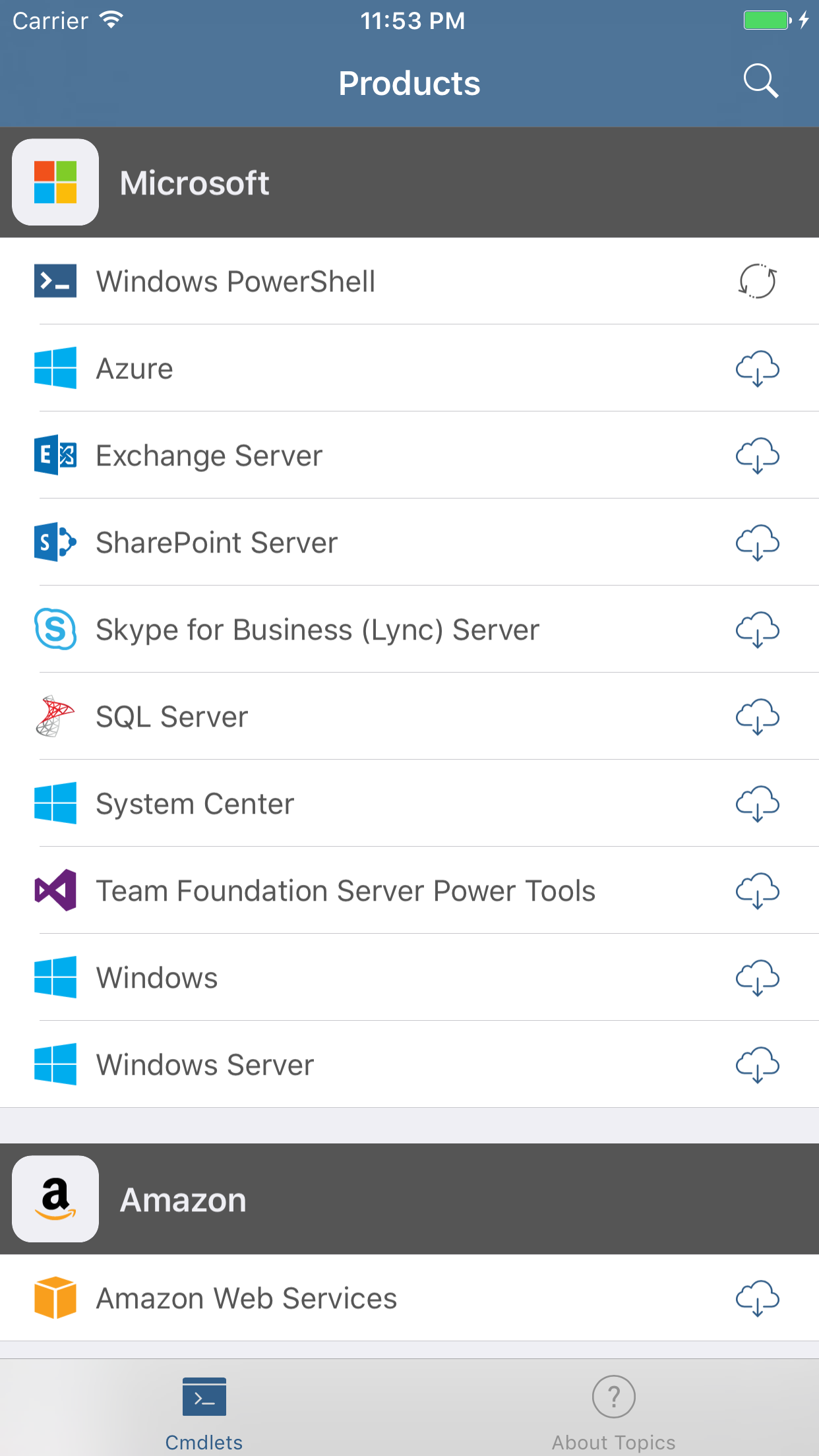The image size is (819, 1456).
Task: Click the Exchange Server icon
Action: coord(55,455)
